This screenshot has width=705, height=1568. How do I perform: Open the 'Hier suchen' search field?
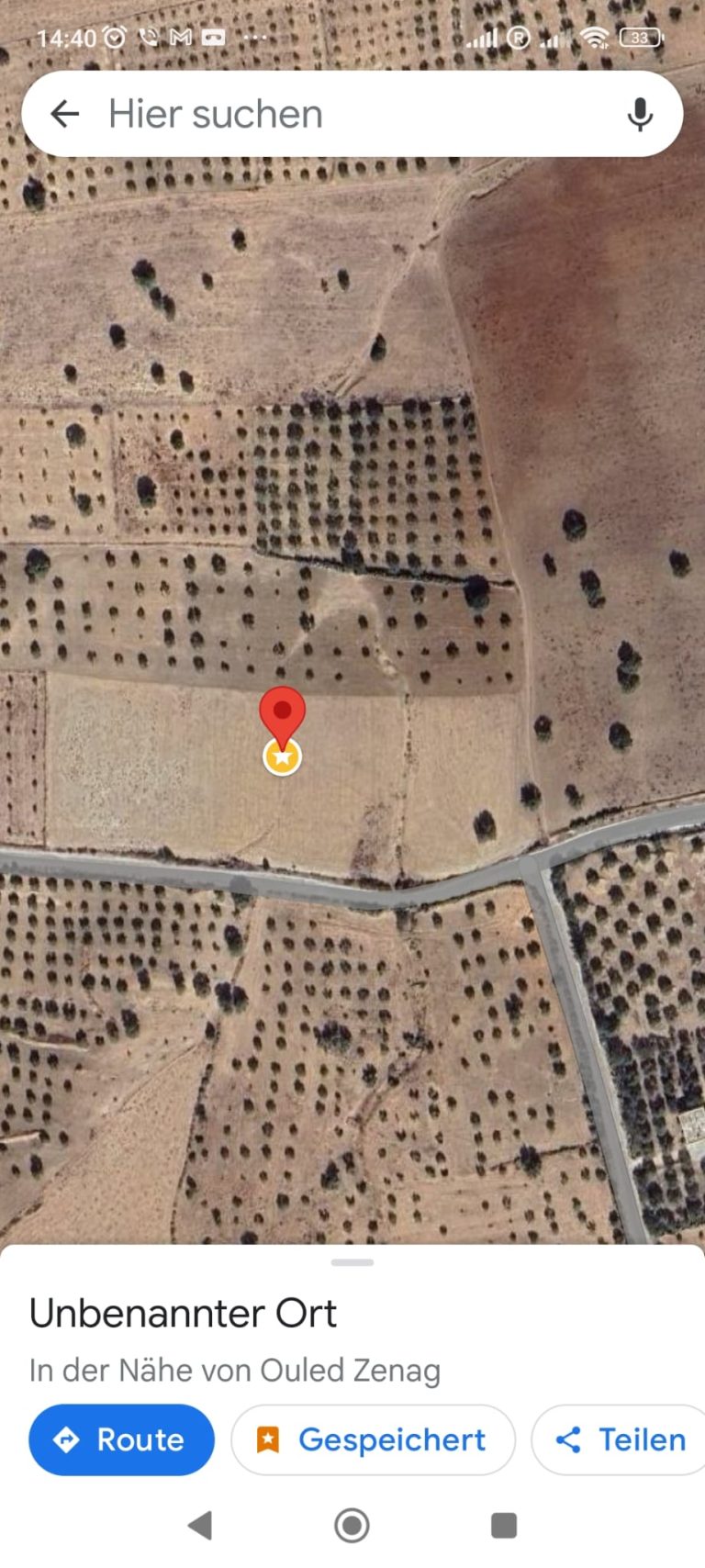pos(349,114)
